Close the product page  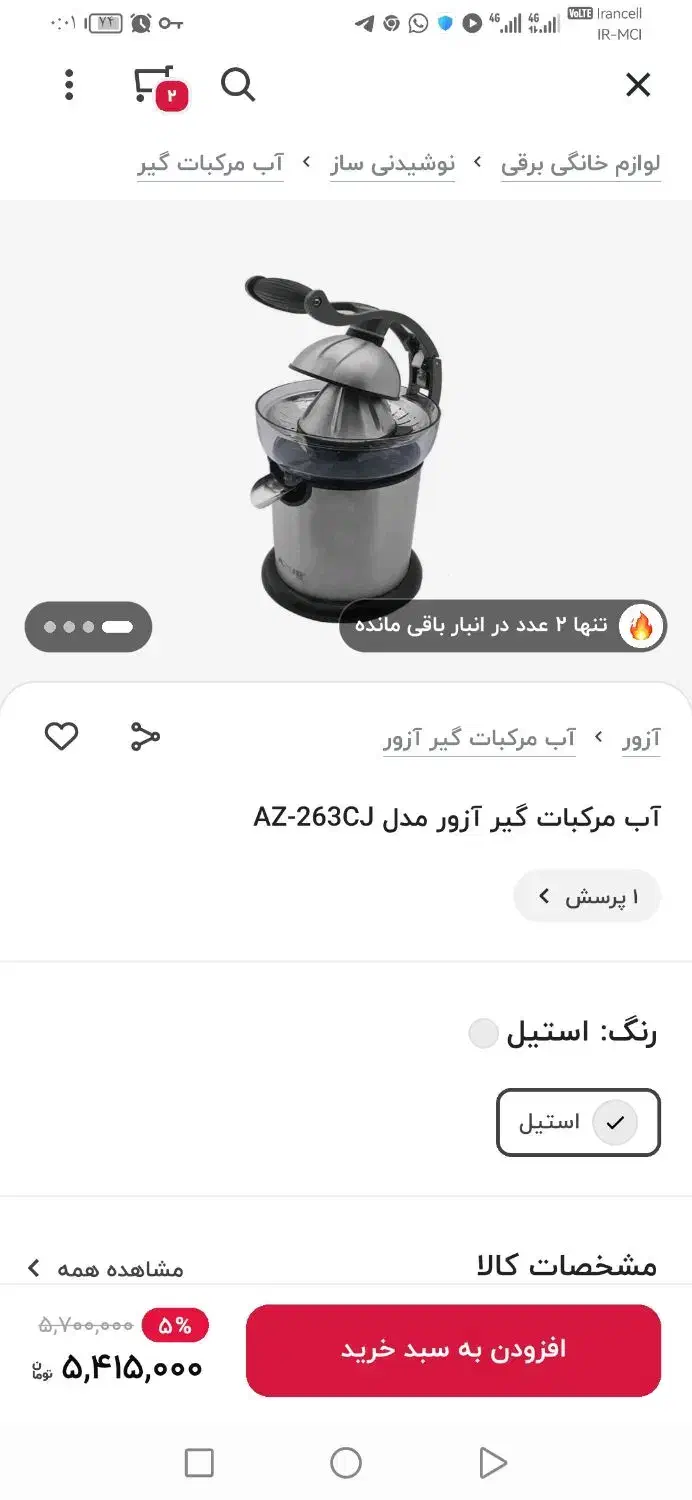(x=637, y=85)
